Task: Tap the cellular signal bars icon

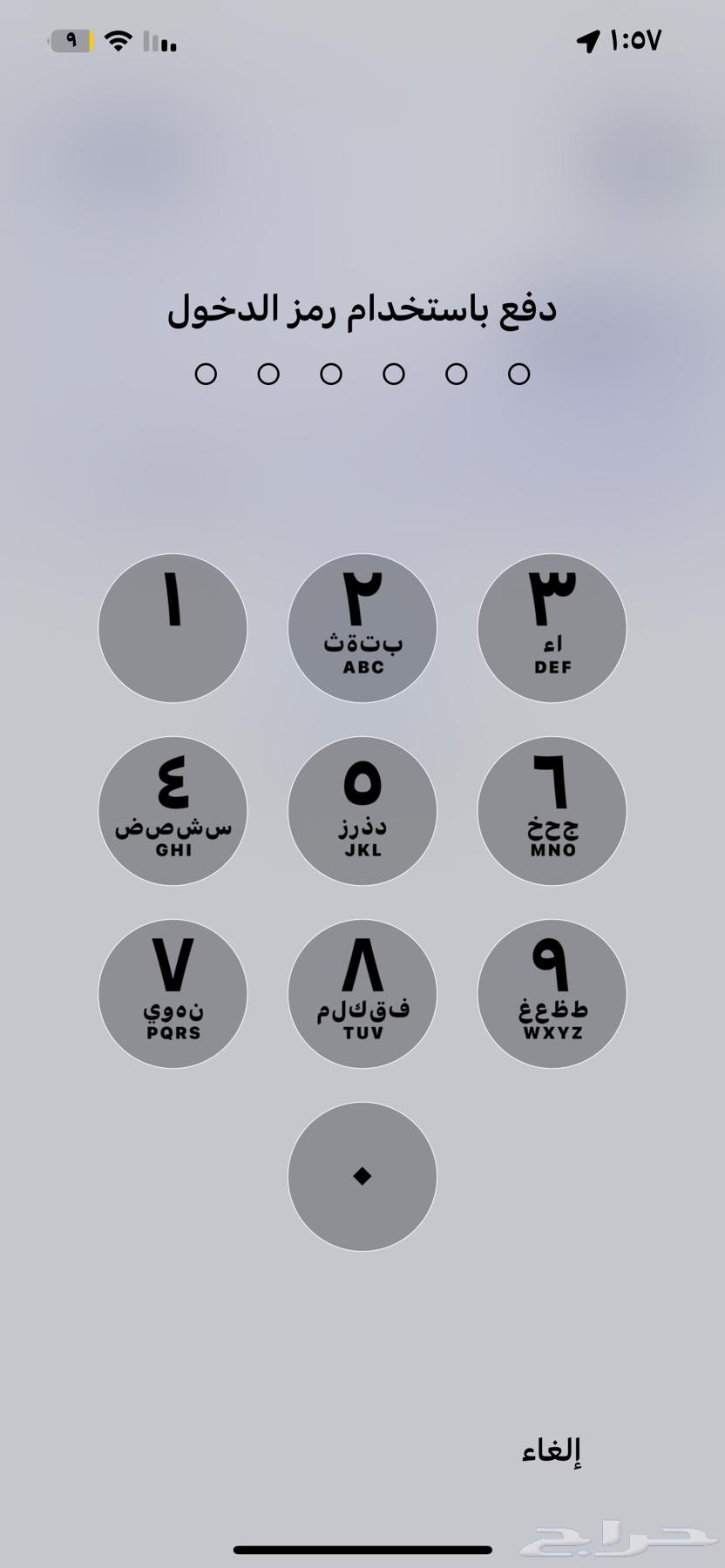Action: pos(158,41)
